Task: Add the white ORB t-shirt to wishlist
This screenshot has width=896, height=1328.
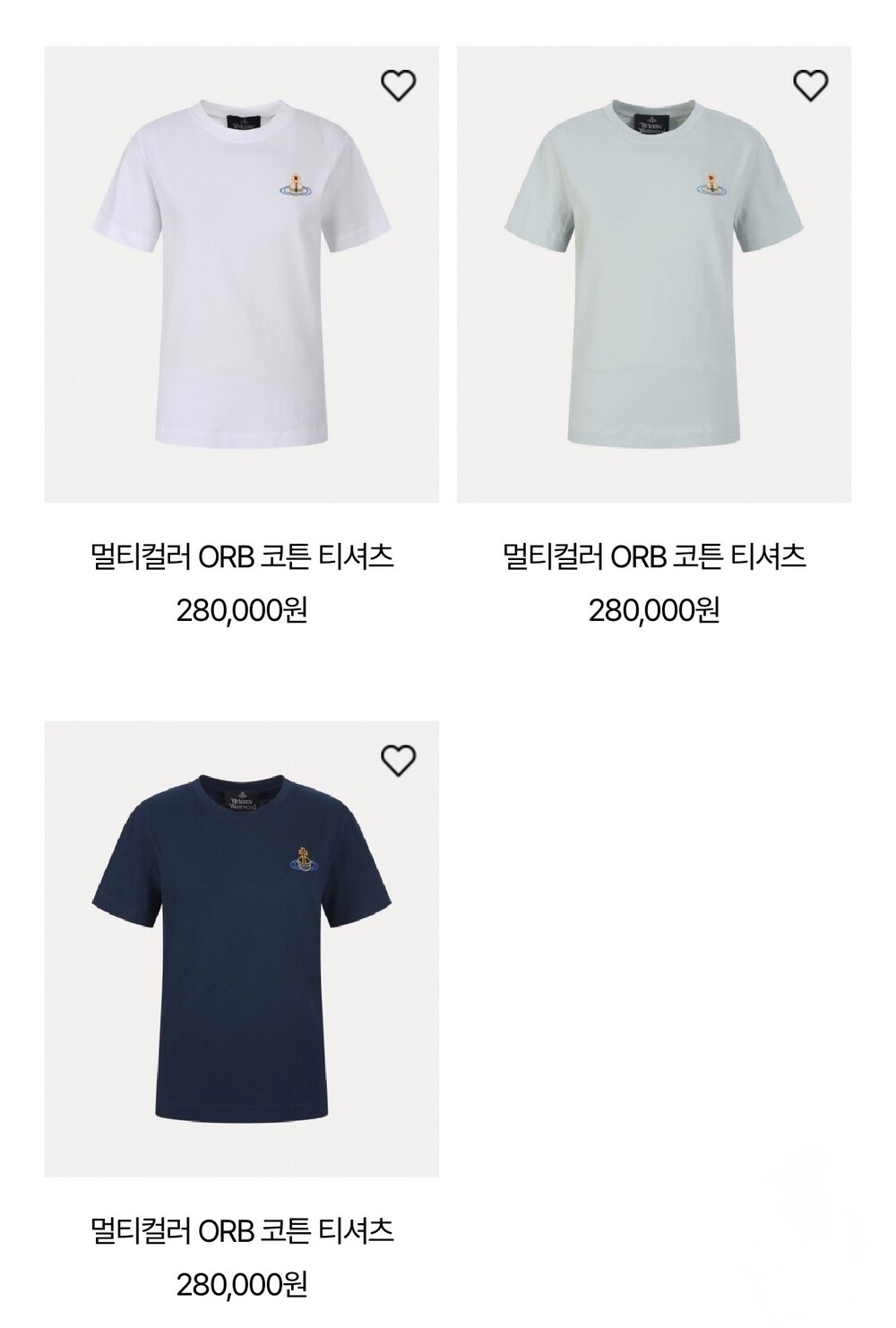Action: point(399,85)
